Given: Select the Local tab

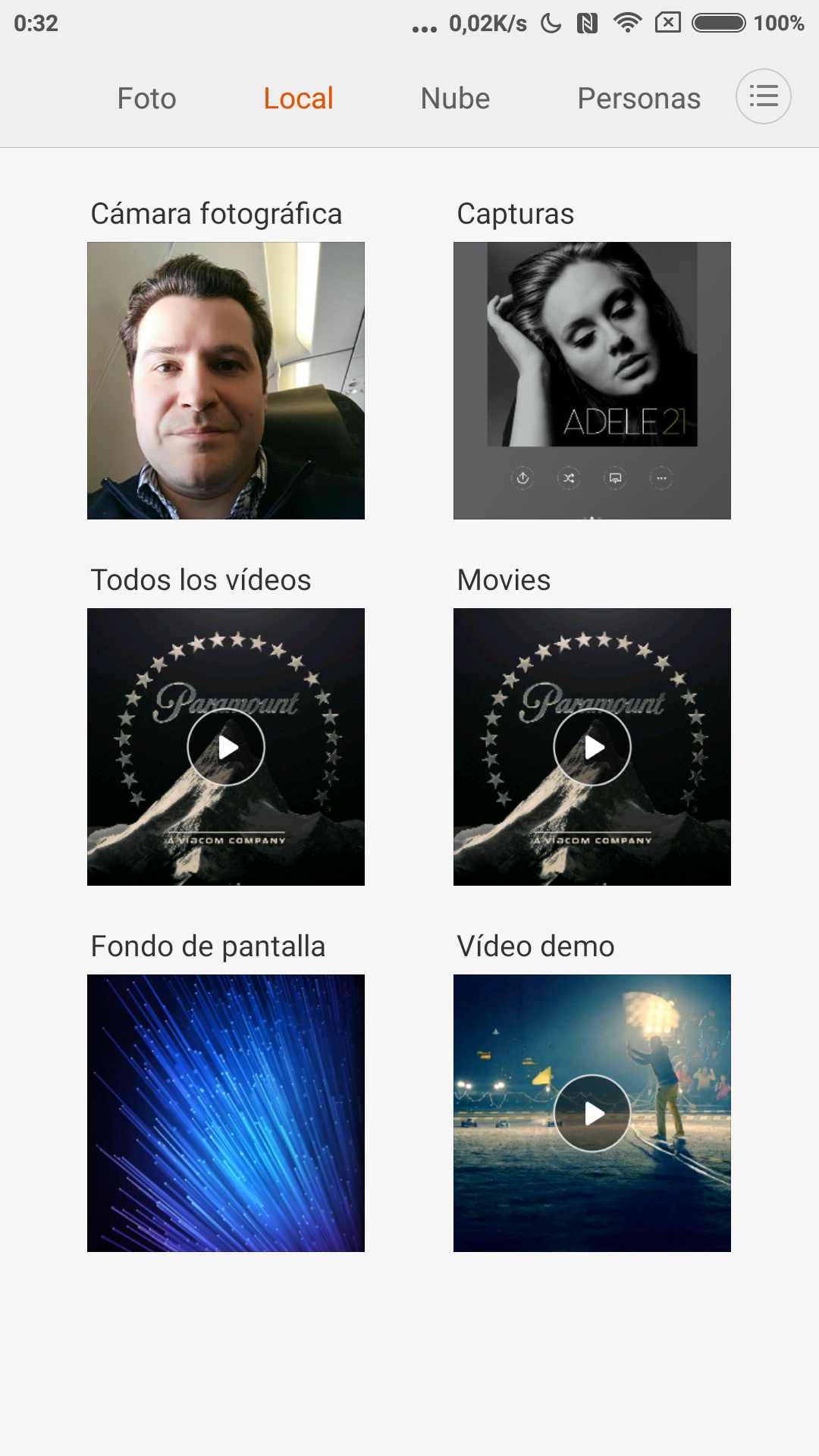Looking at the screenshot, I should click(298, 99).
